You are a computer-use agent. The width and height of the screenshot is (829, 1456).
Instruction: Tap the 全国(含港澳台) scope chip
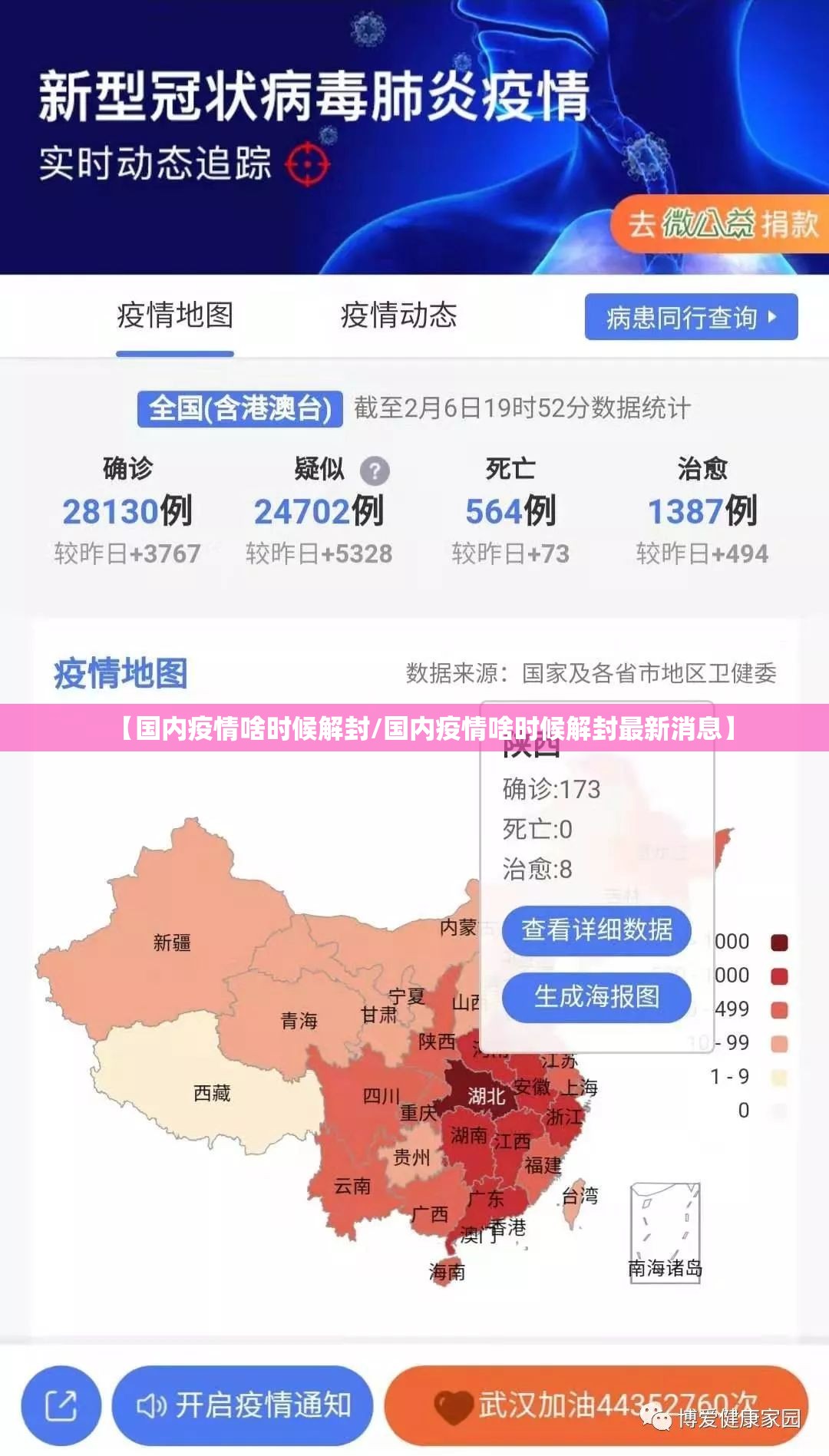click(x=239, y=408)
